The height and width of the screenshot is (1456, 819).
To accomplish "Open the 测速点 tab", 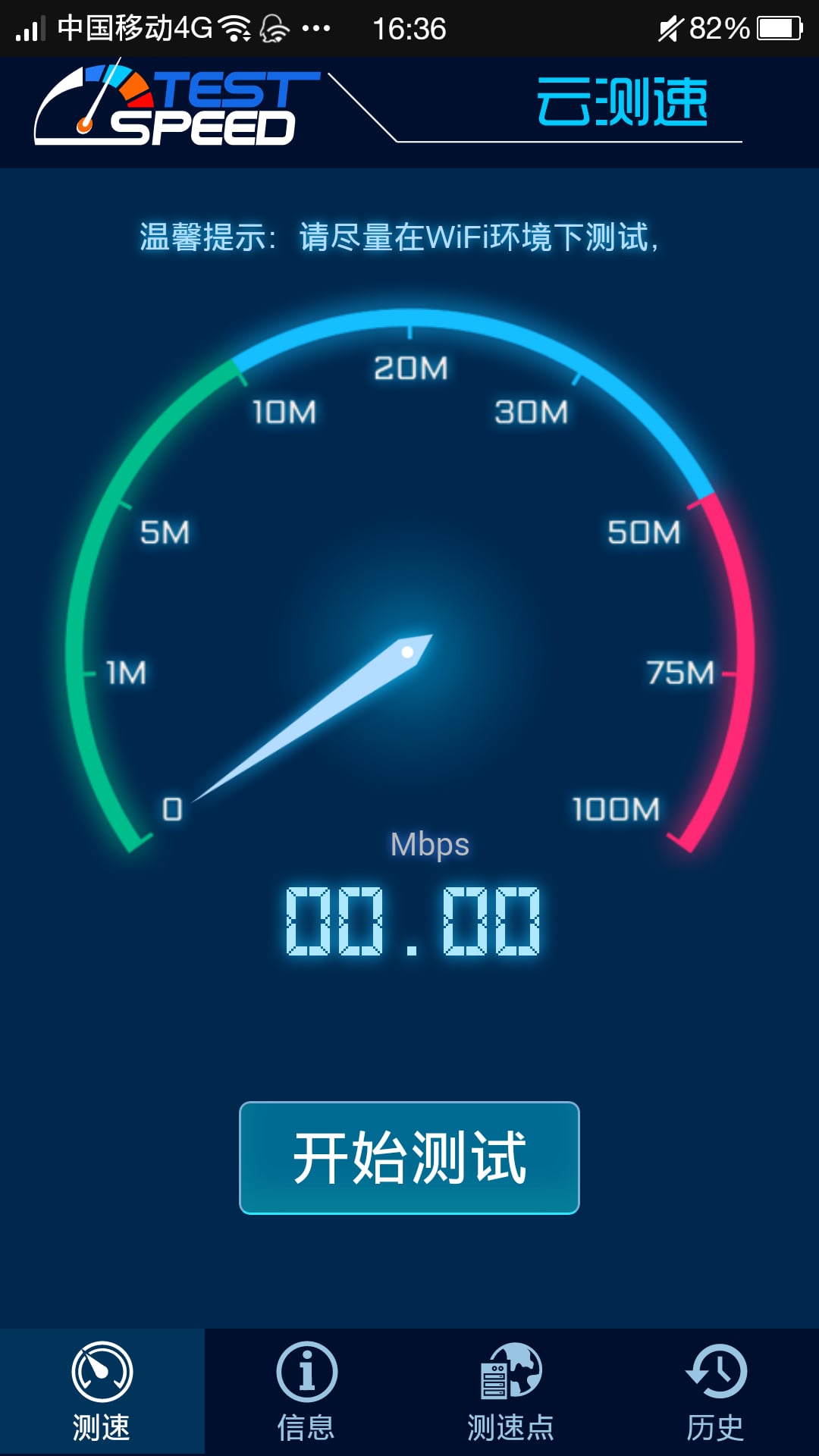I will tap(511, 1392).
